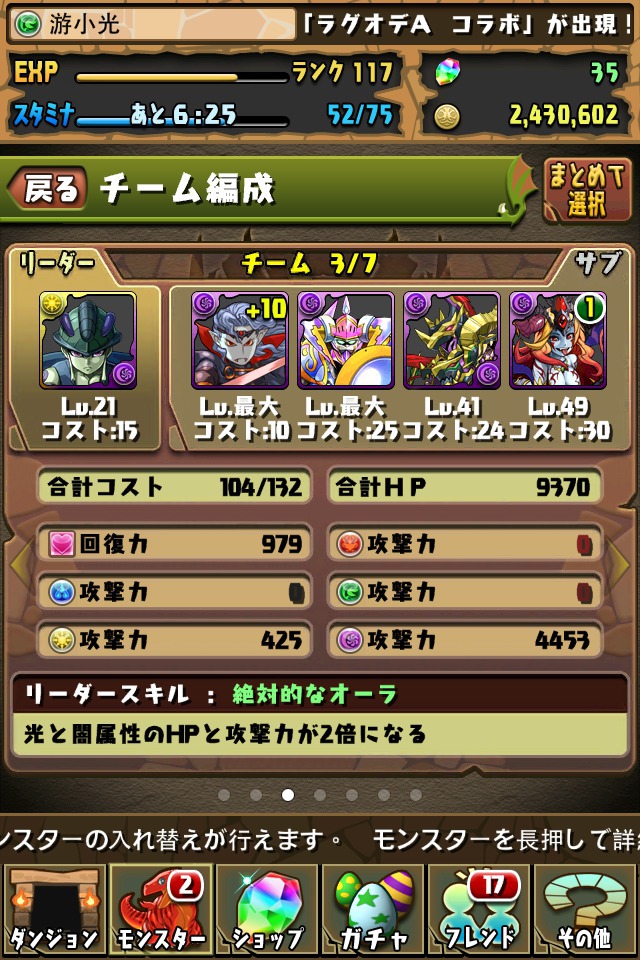Select the sub monster with +10 badge
Image resolution: width=640 pixels, height=960 pixels.
(x=240, y=340)
